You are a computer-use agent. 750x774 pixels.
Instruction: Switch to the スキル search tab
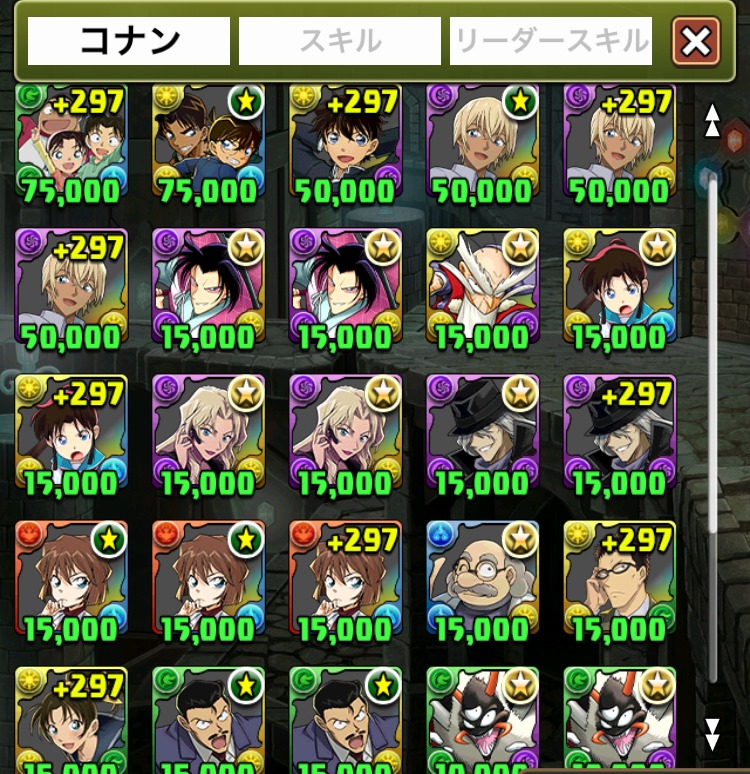point(340,41)
